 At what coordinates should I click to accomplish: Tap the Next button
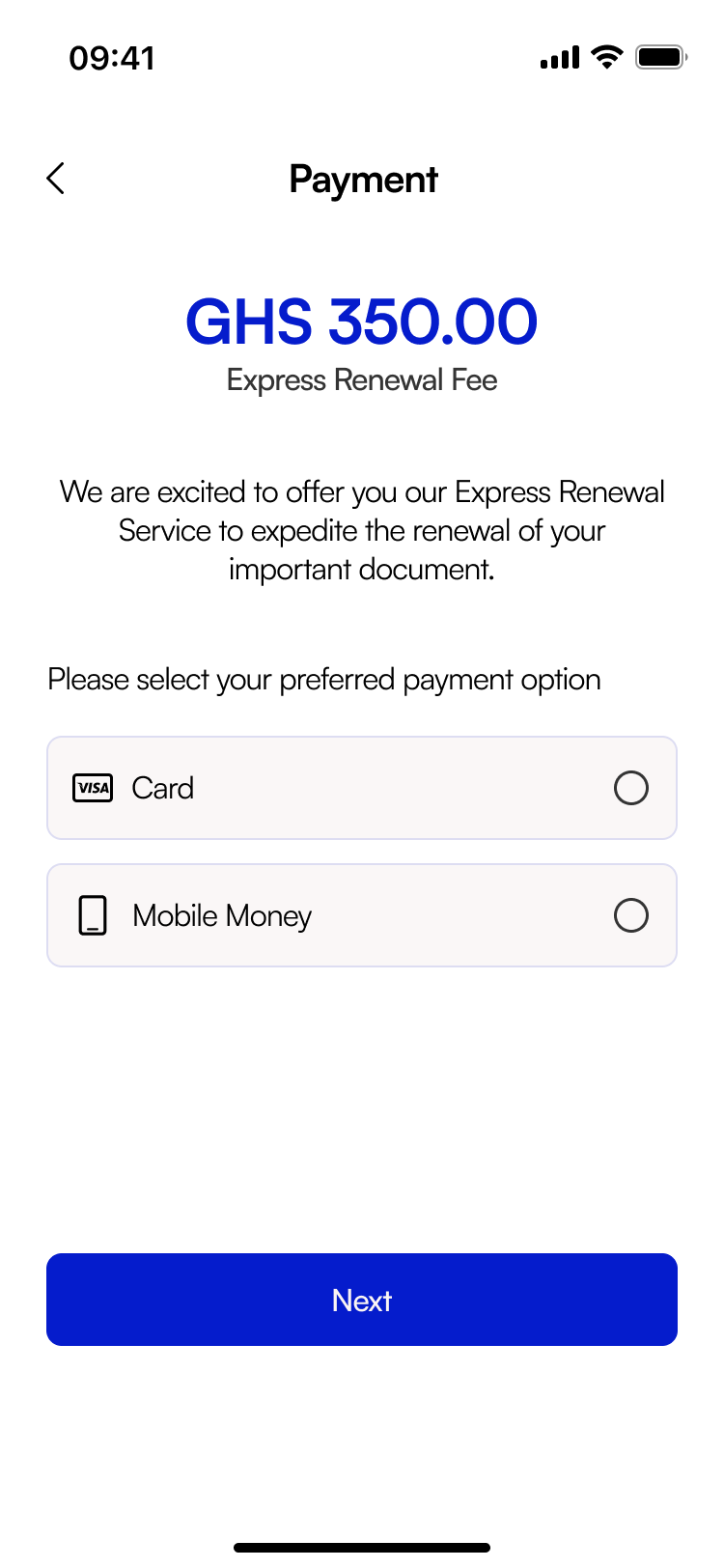click(362, 1300)
